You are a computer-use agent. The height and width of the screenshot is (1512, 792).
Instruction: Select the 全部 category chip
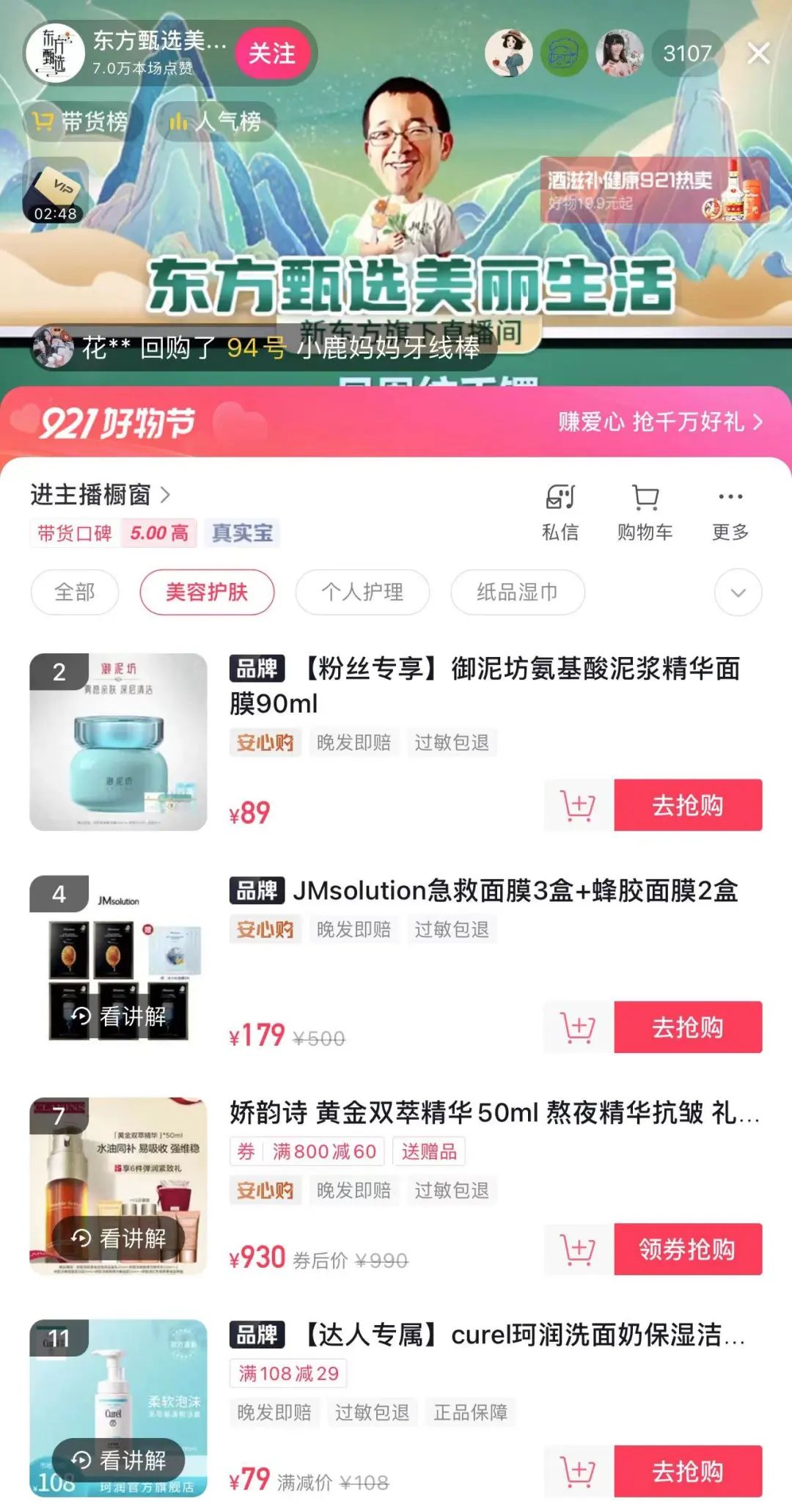pos(75,592)
